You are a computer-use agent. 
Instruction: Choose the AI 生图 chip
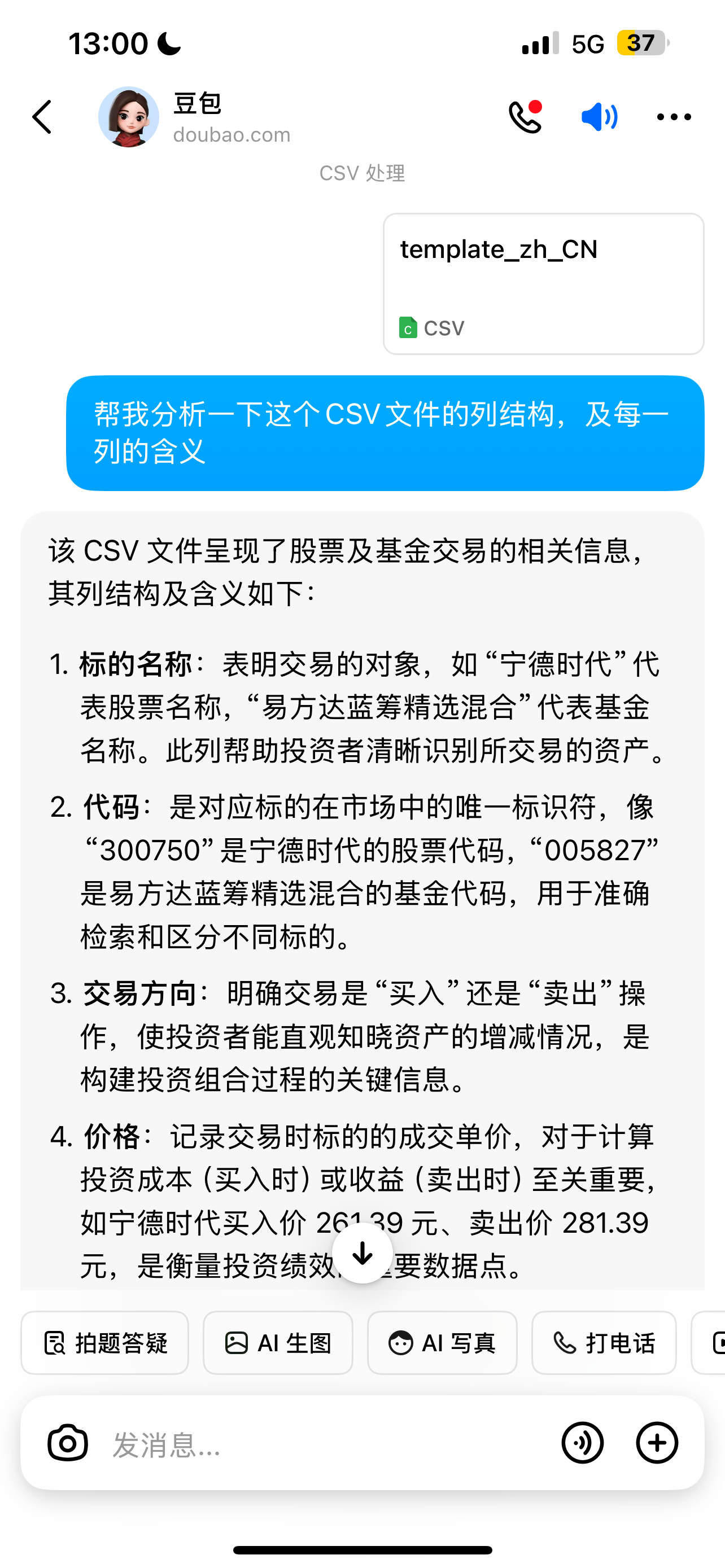278,1343
